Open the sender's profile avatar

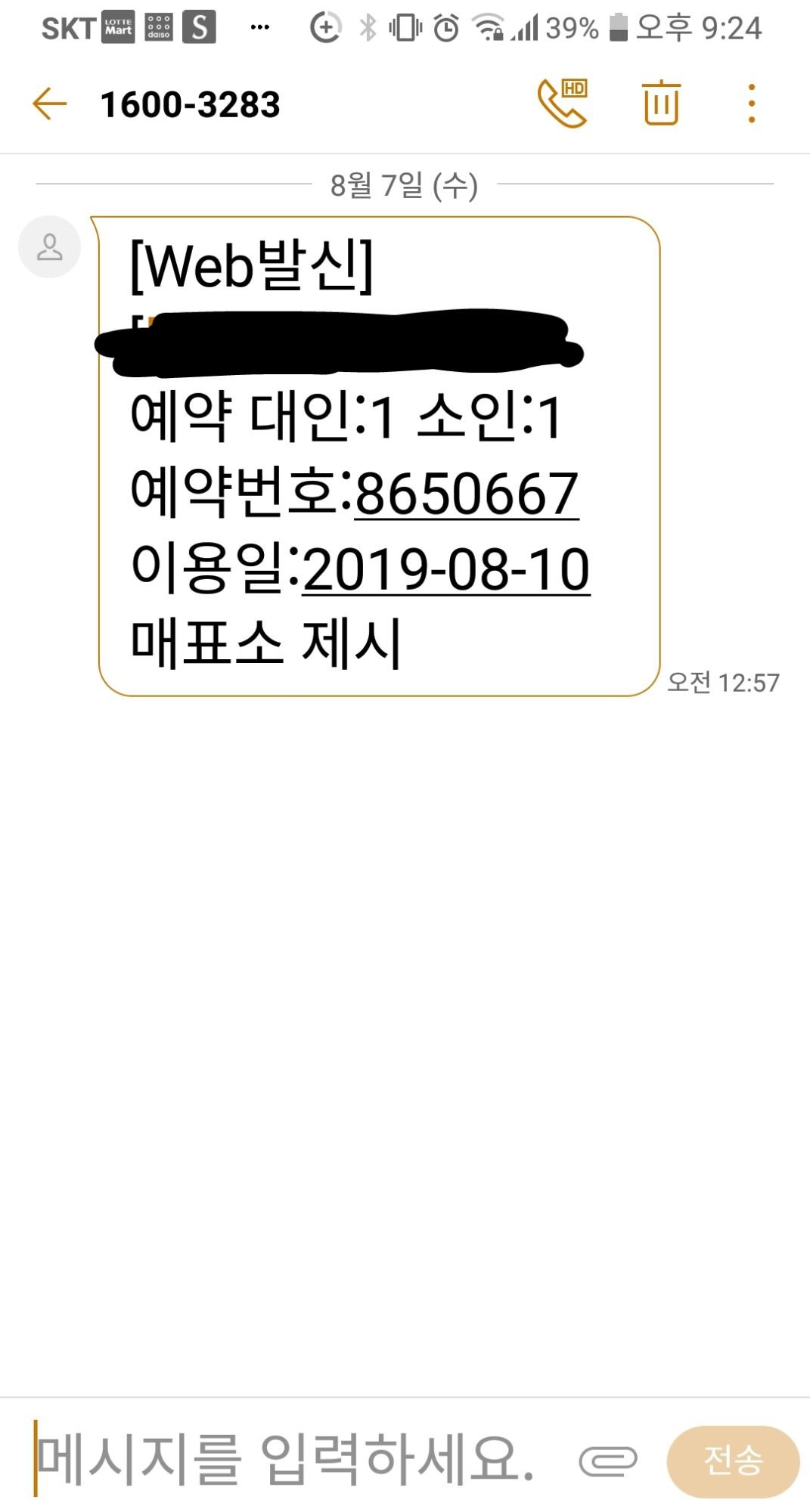tap(50, 247)
